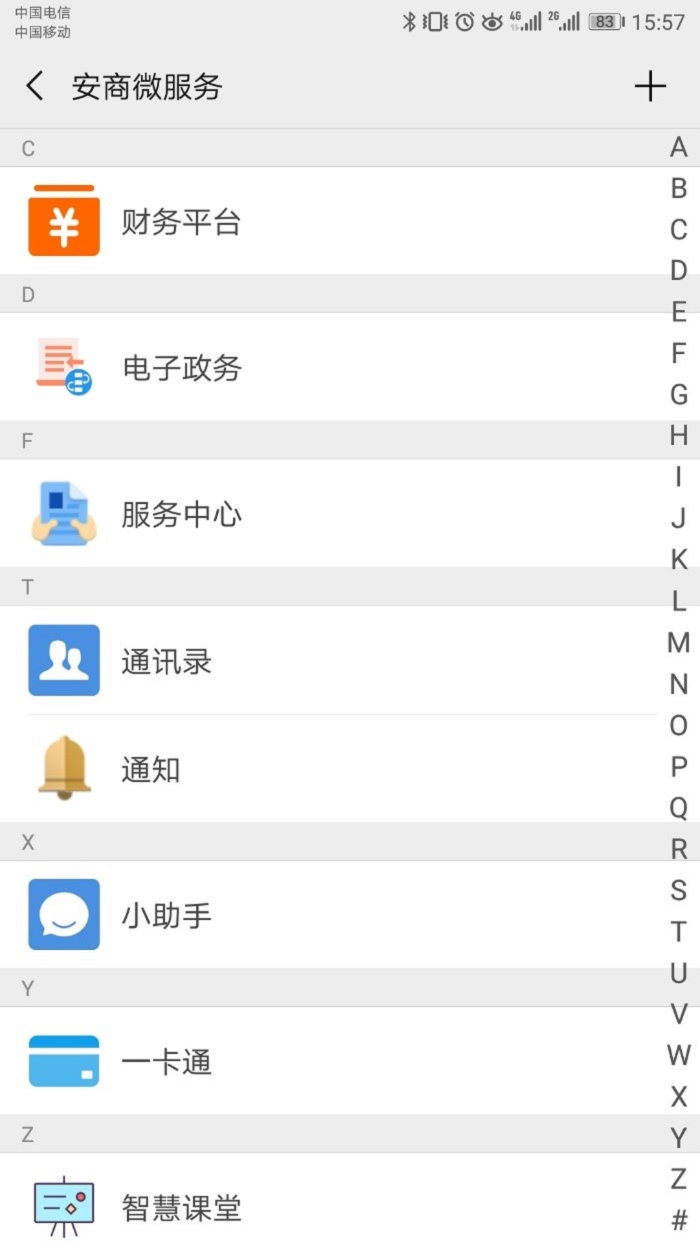The height and width of the screenshot is (1243, 700).
Task: Jump to letter X in the index
Action: (679, 1097)
